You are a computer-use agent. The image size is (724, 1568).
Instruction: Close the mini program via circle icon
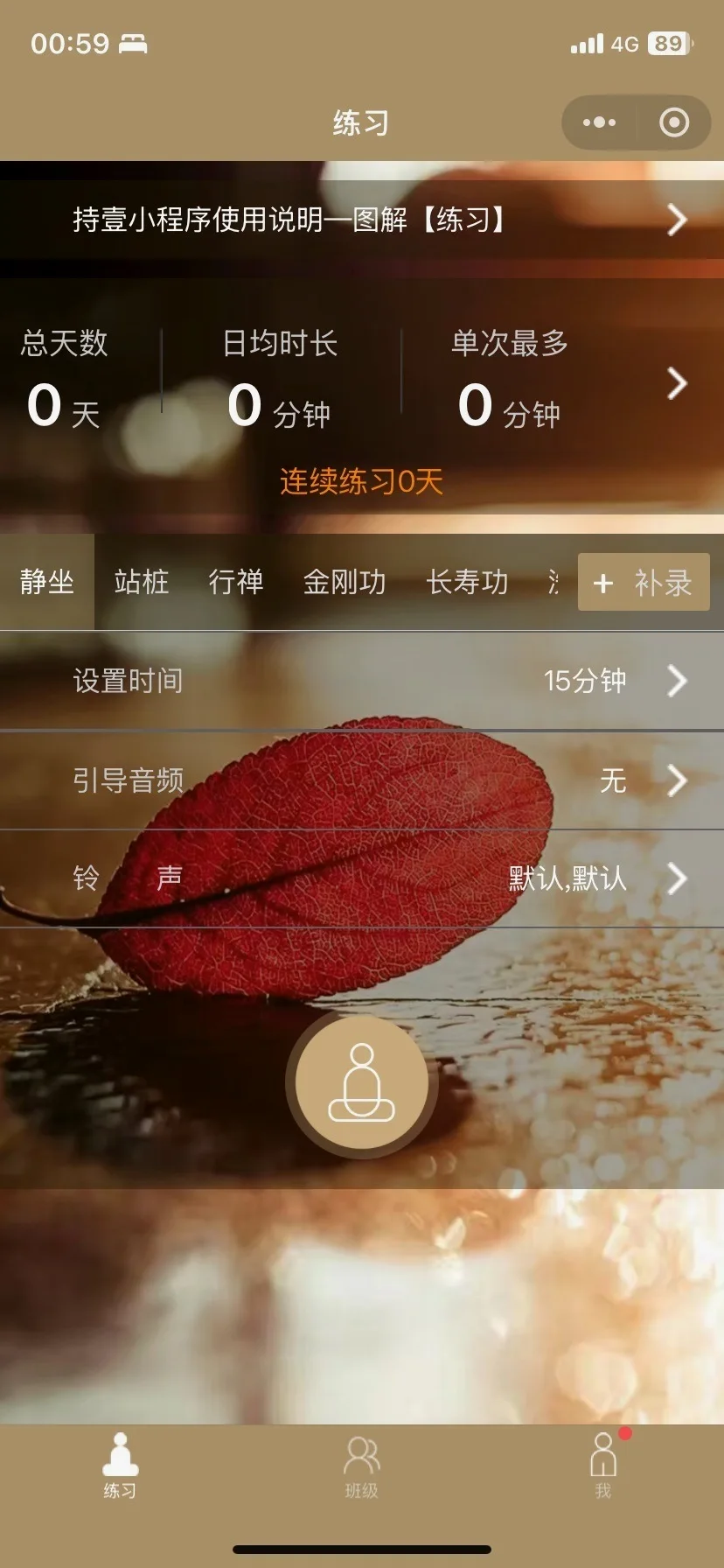click(x=673, y=122)
